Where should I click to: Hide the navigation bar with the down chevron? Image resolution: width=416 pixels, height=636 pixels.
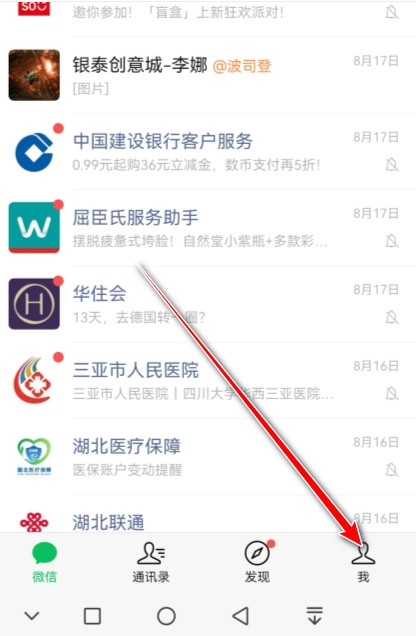tap(32, 616)
